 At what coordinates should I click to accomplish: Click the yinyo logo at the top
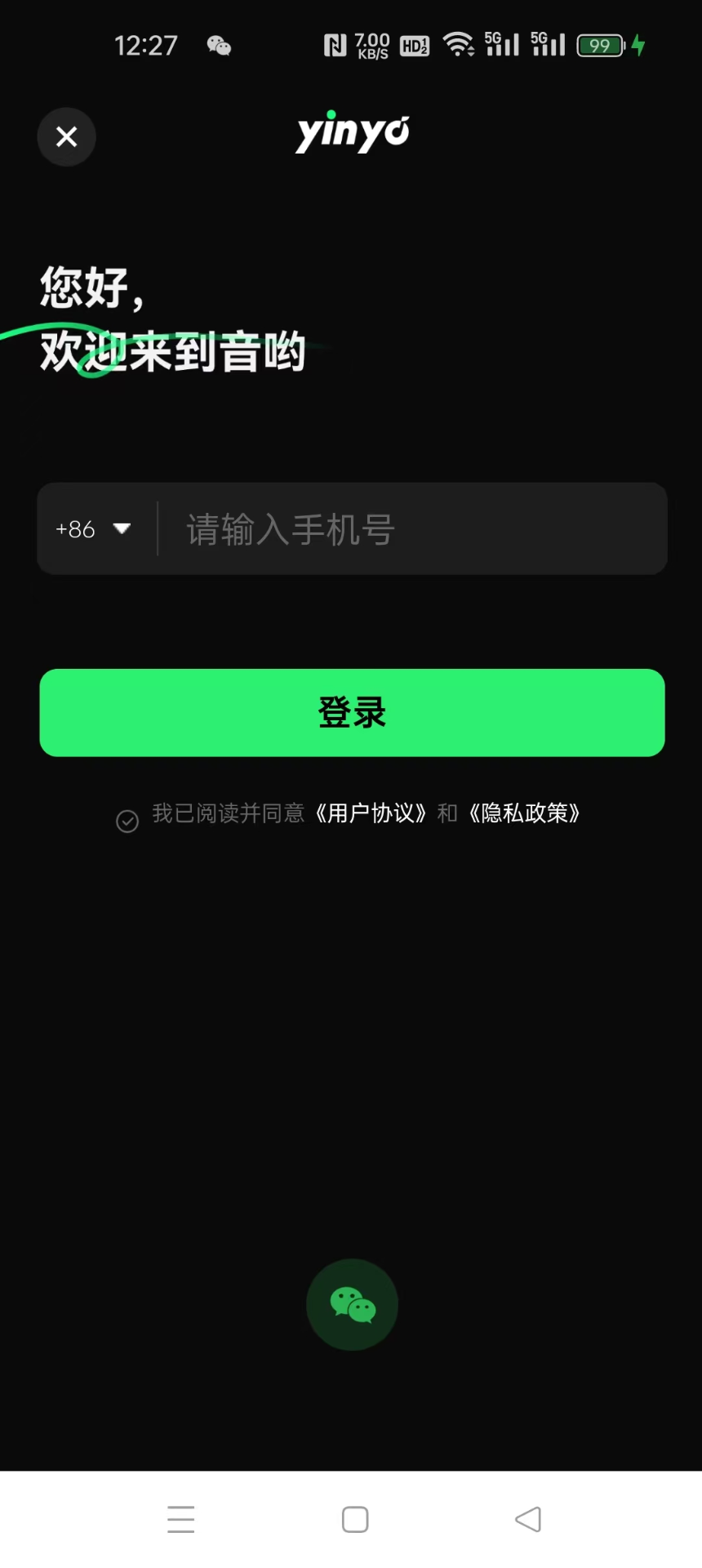point(351,132)
